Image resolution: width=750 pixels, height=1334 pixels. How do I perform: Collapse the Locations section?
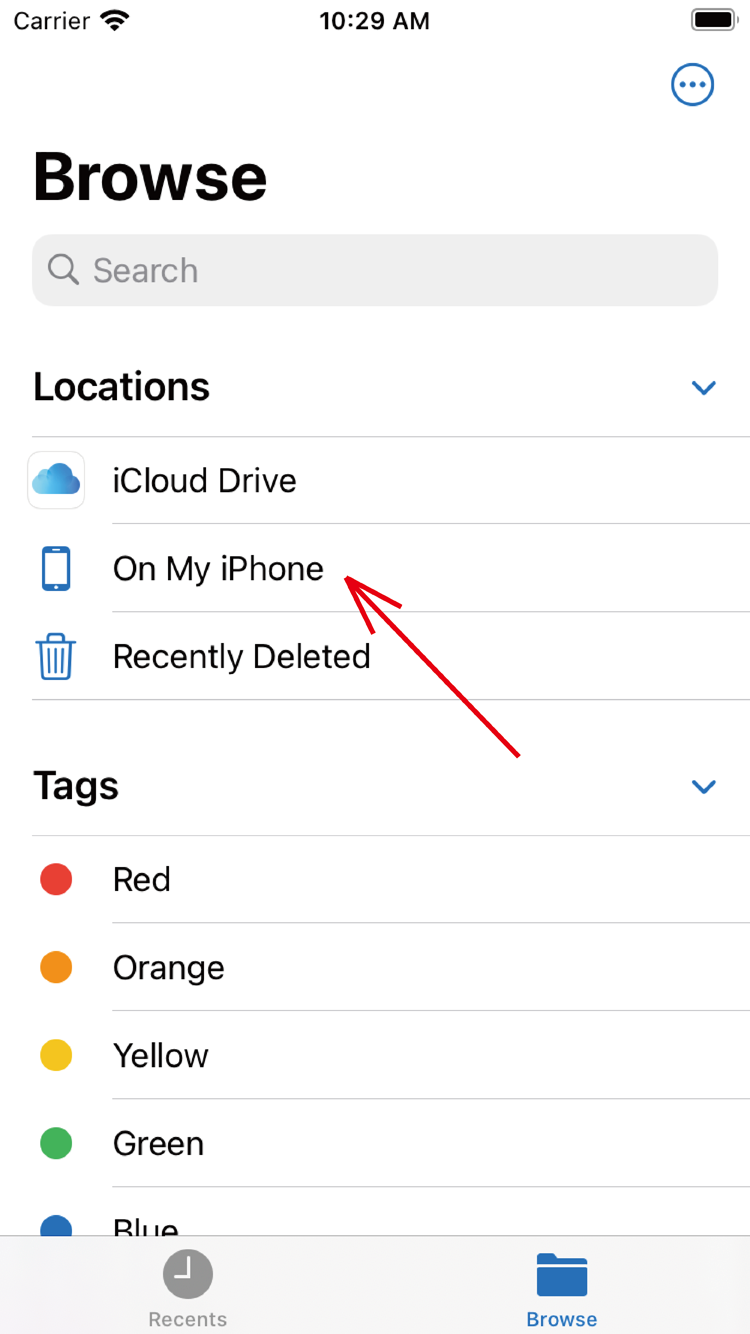(x=704, y=388)
